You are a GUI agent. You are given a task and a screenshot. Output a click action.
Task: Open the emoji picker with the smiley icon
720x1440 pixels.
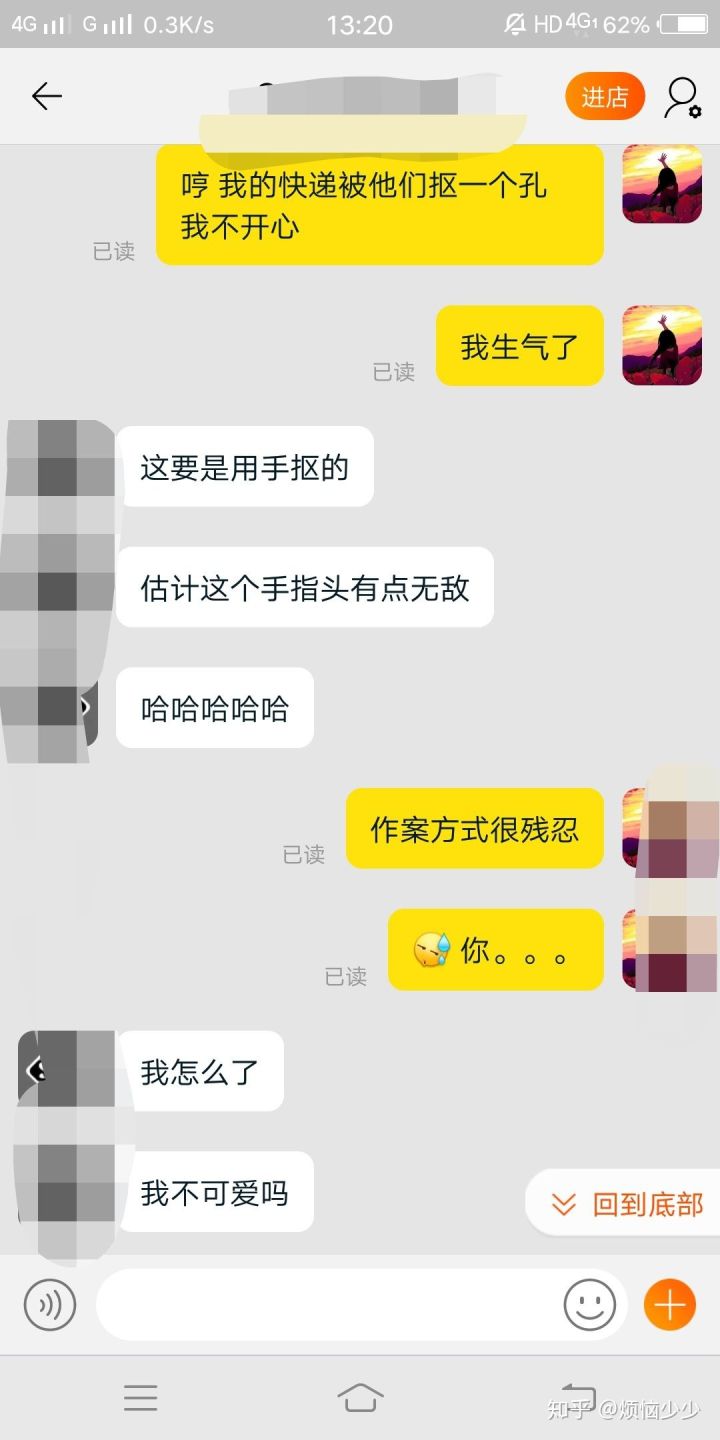(590, 1304)
